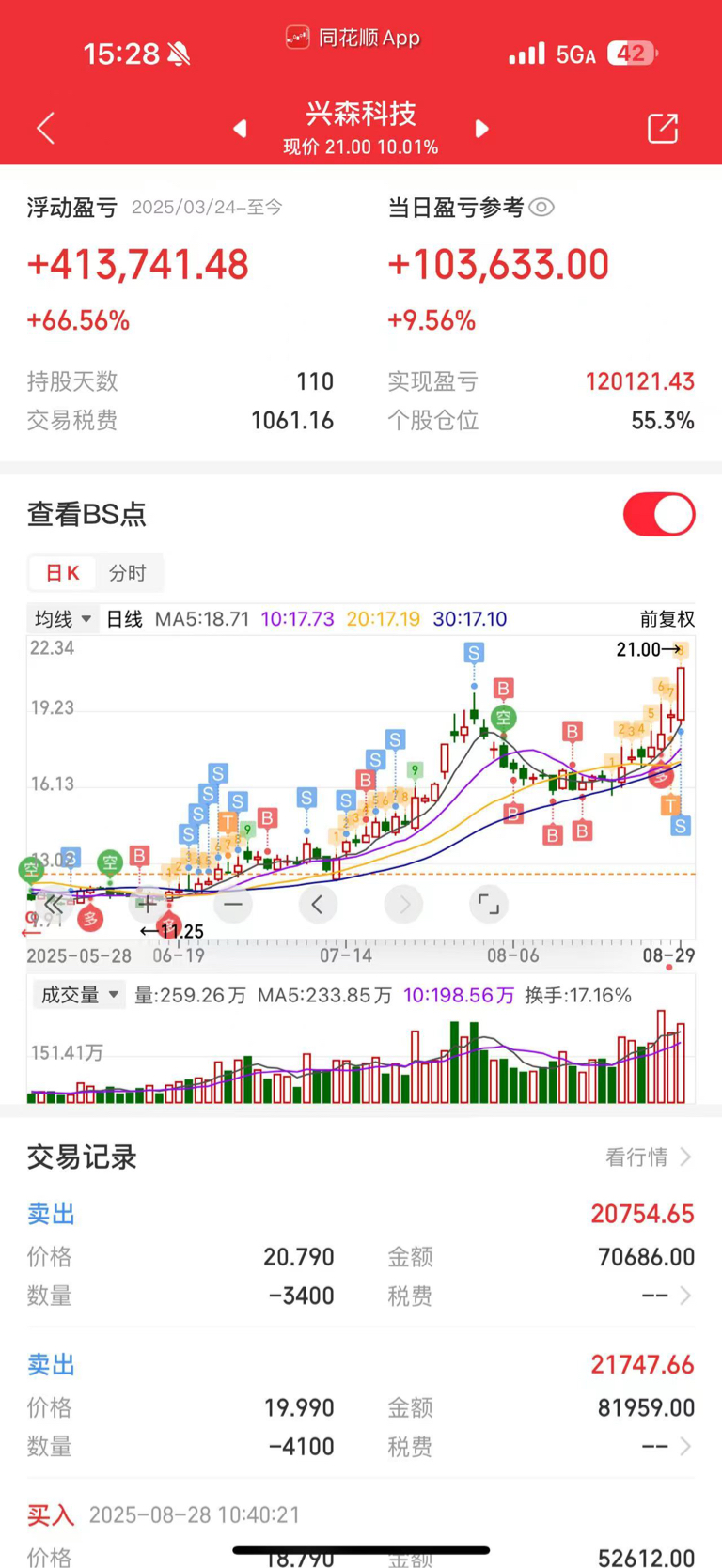Turn off the BS points switch

[x=659, y=515]
